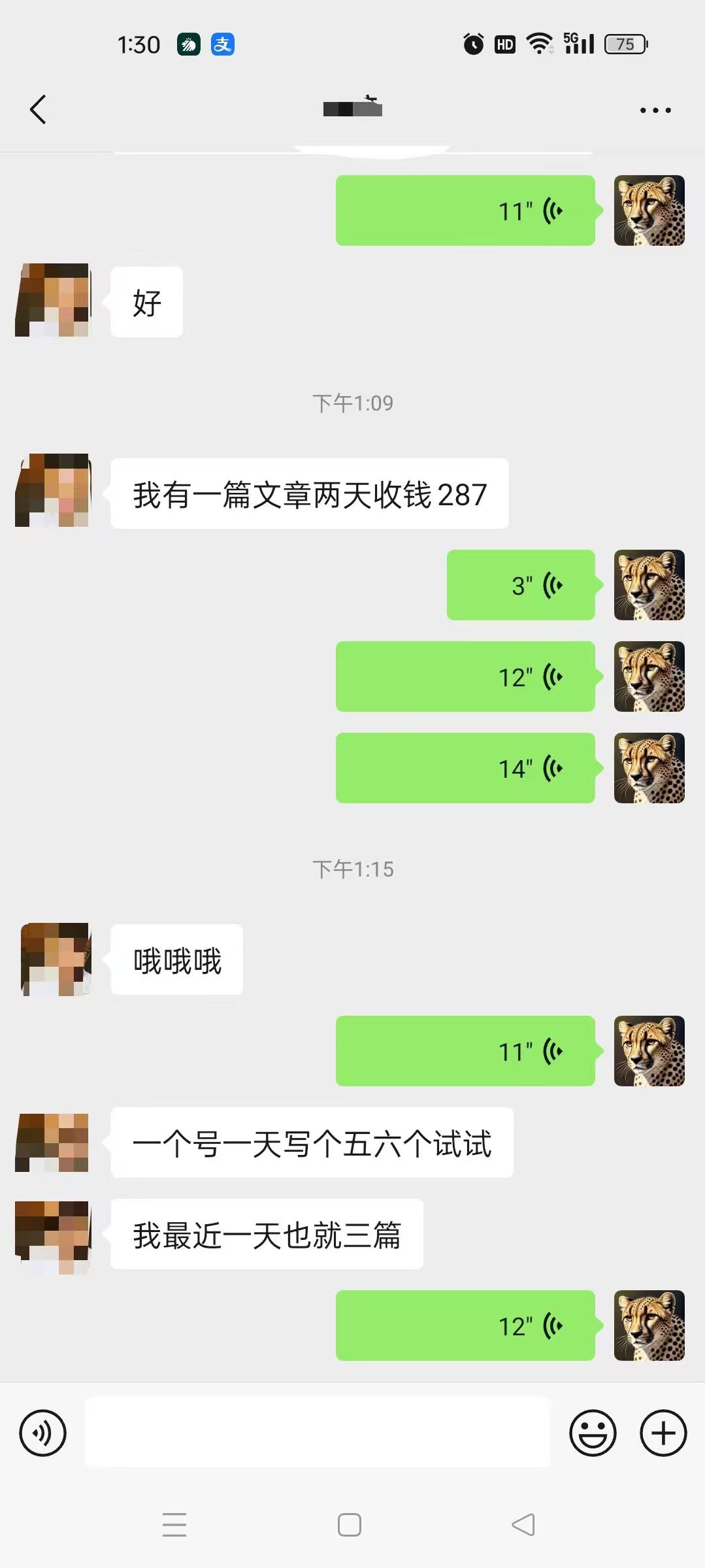Open the system recent apps menu
This screenshot has width=705, height=1568.
(x=174, y=1525)
